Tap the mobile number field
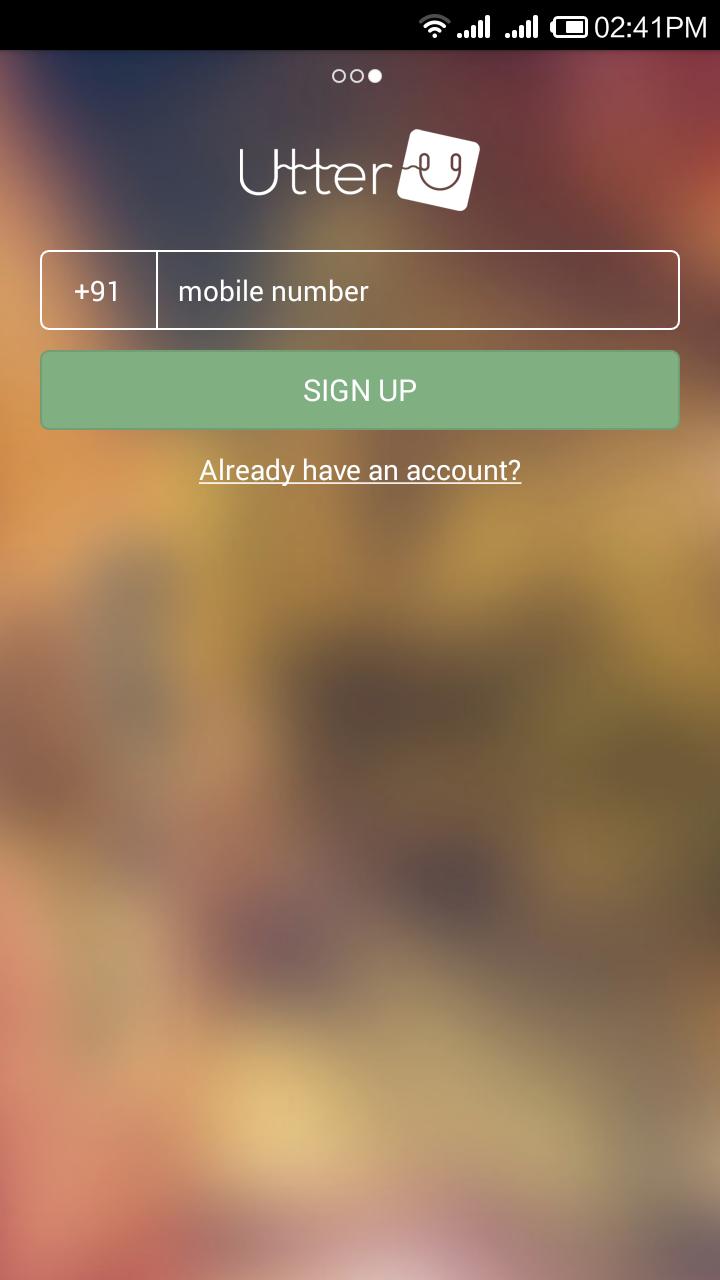The height and width of the screenshot is (1280, 720). coord(418,291)
